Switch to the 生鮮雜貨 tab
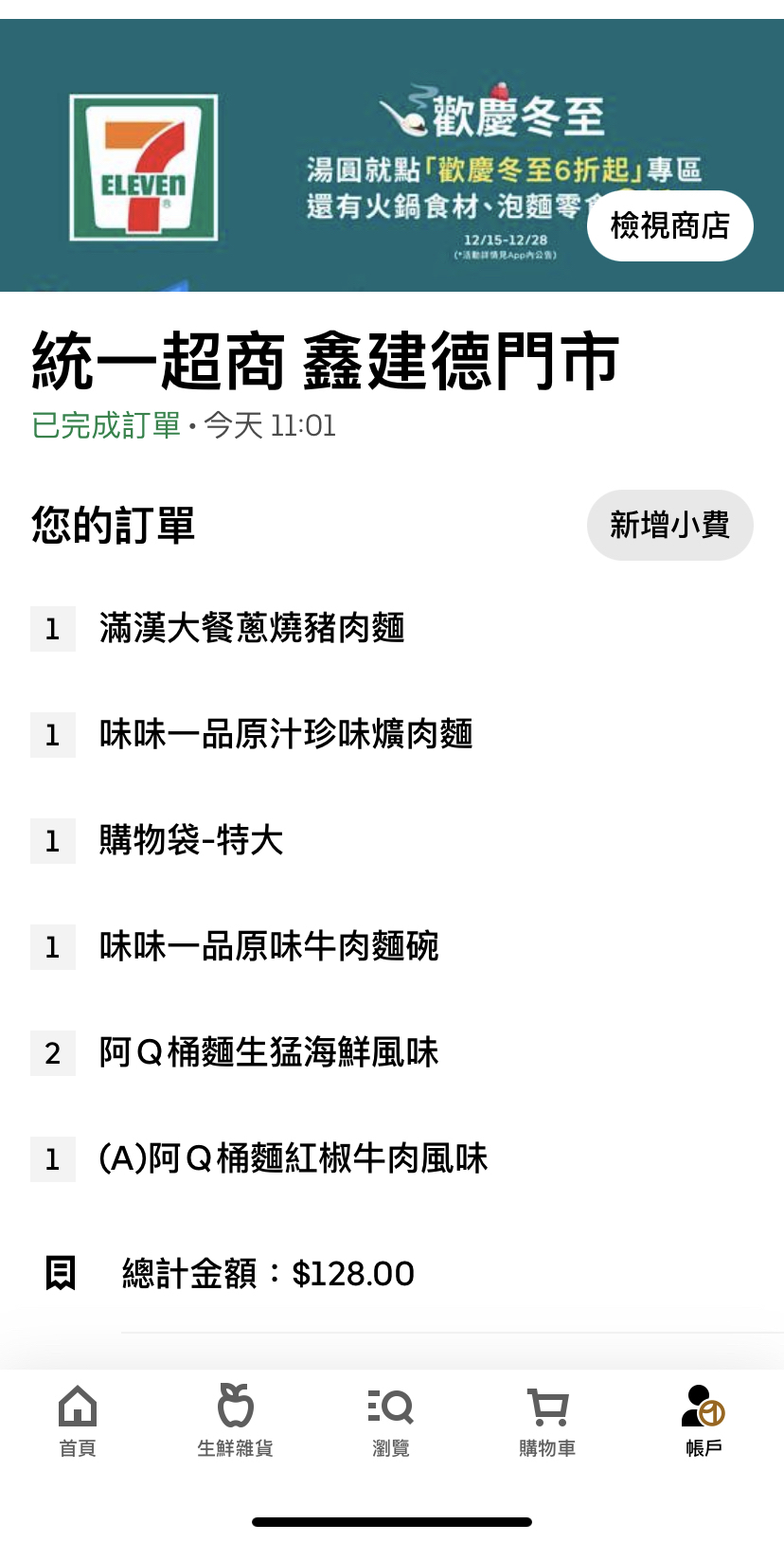The width and height of the screenshot is (784, 1542). click(235, 1421)
